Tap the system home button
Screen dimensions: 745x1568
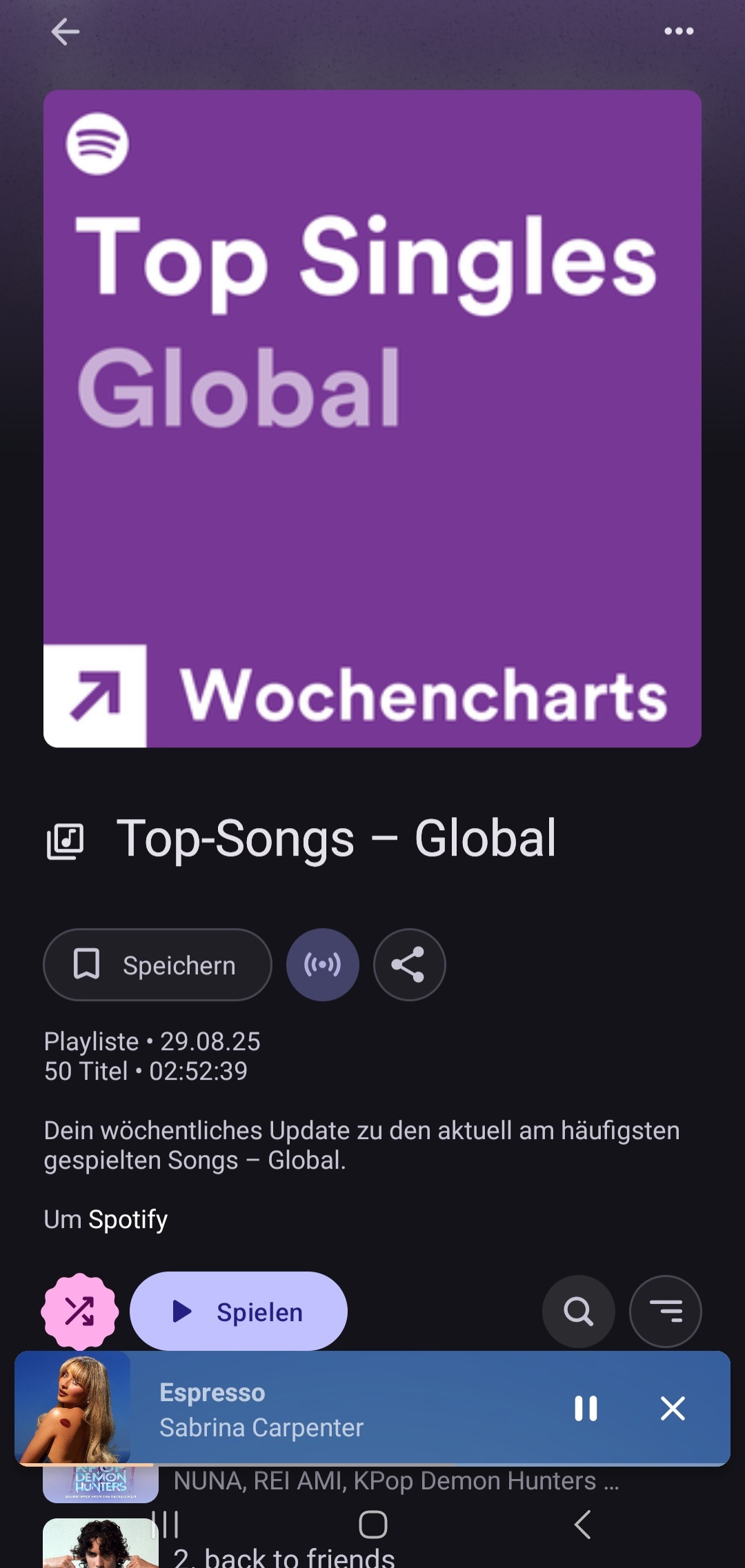[x=372, y=1525]
